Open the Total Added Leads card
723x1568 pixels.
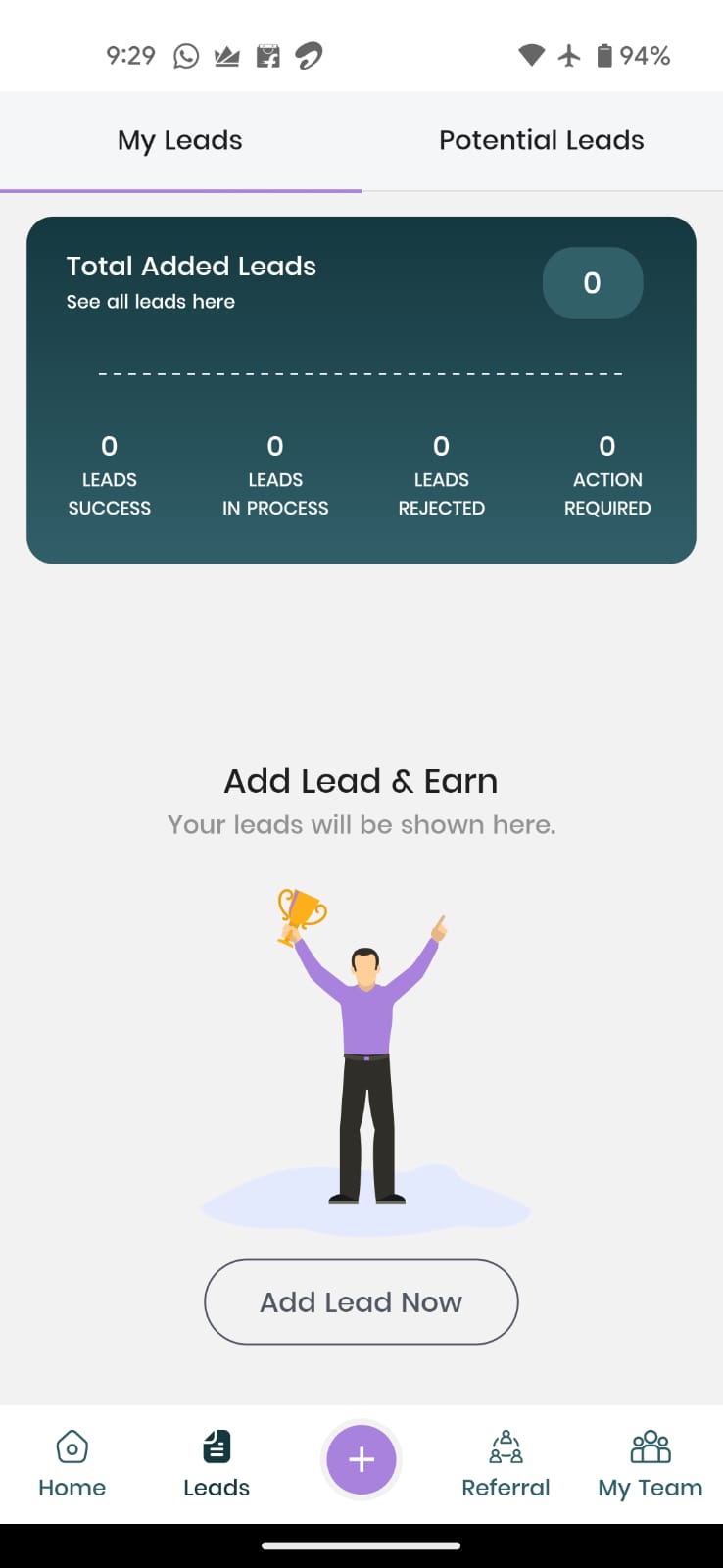click(x=361, y=390)
